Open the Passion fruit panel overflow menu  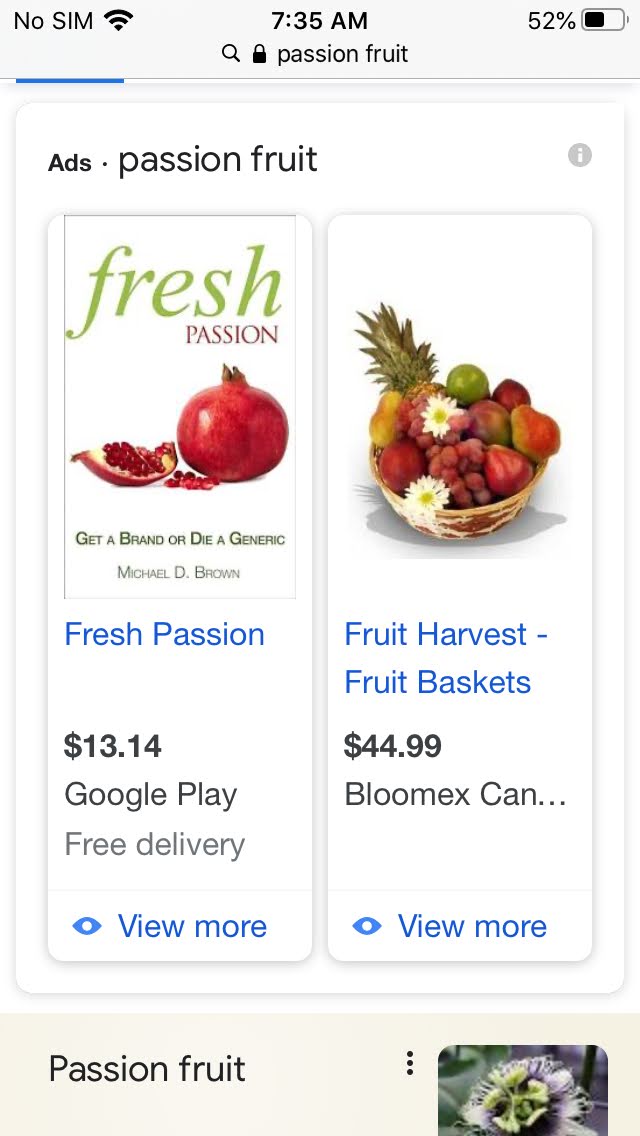point(409,1063)
